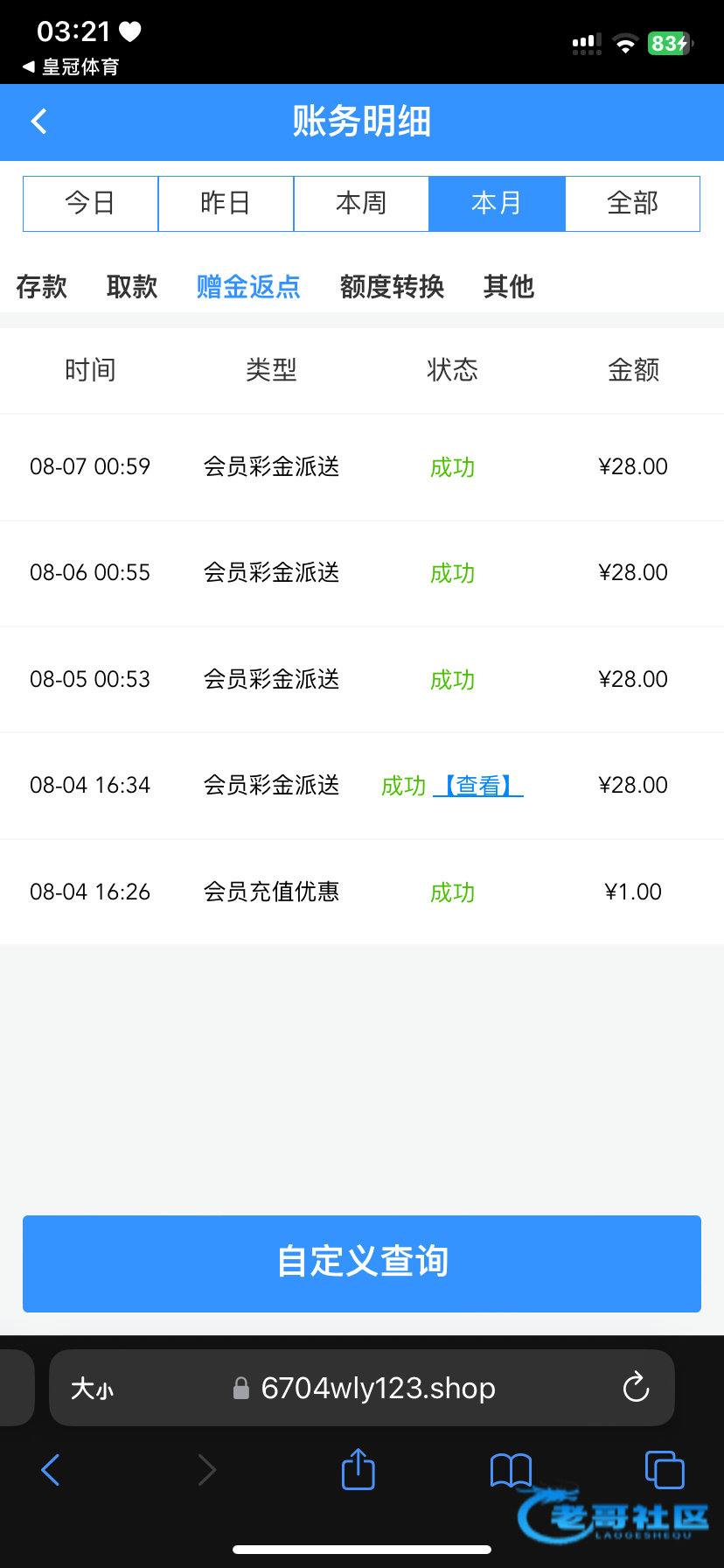Switch to the 今日 date filter

90,204
